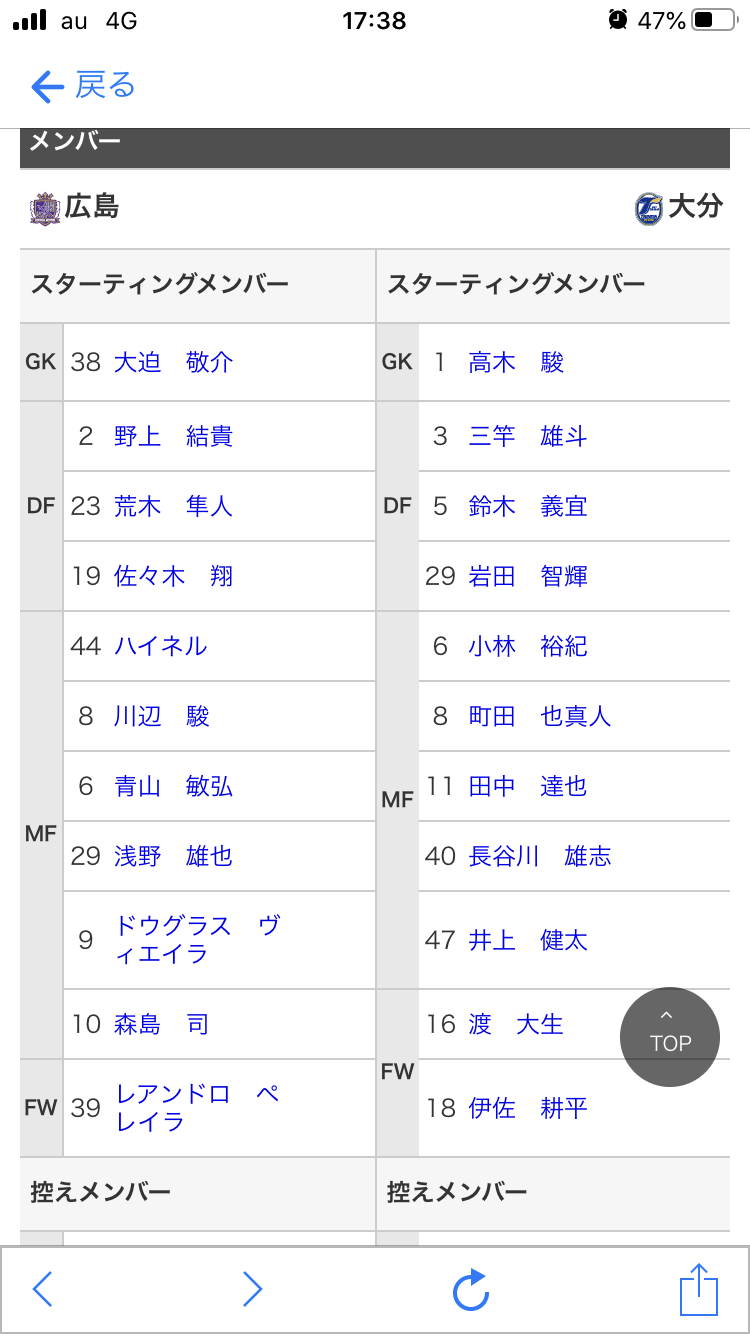Viewport: 750px width, 1334px height.
Task: Open player レアンドロ ペレイラ
Action: coord(198,1108)
